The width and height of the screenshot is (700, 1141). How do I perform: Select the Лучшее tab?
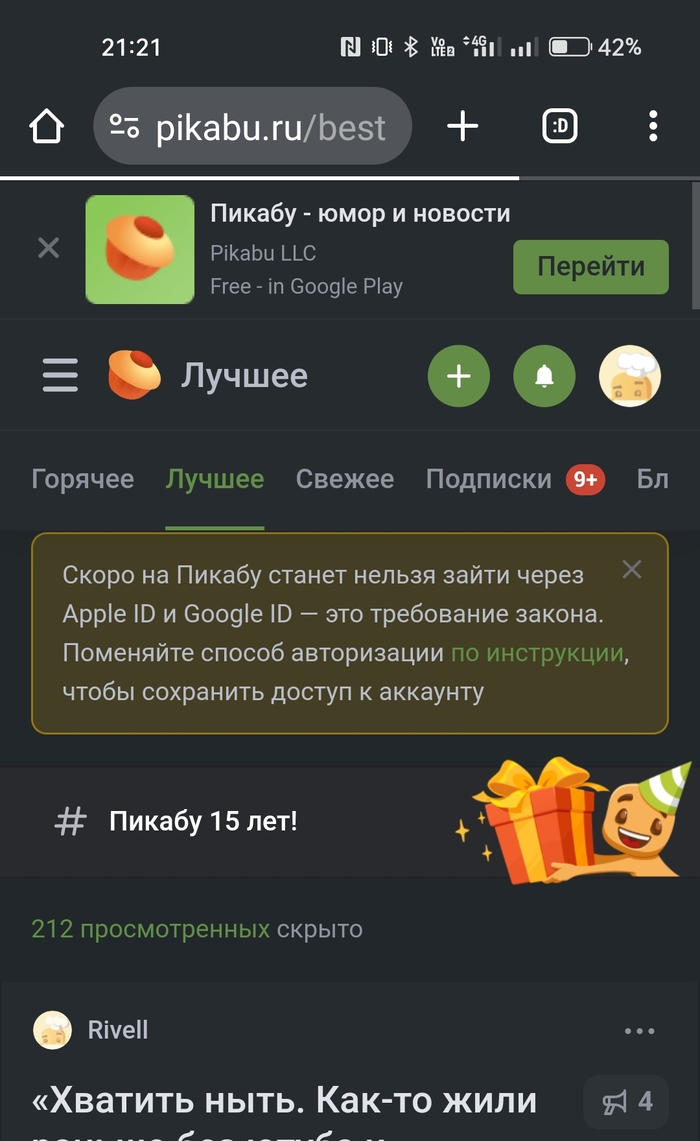pyautogui.click(x=215, y=480)
